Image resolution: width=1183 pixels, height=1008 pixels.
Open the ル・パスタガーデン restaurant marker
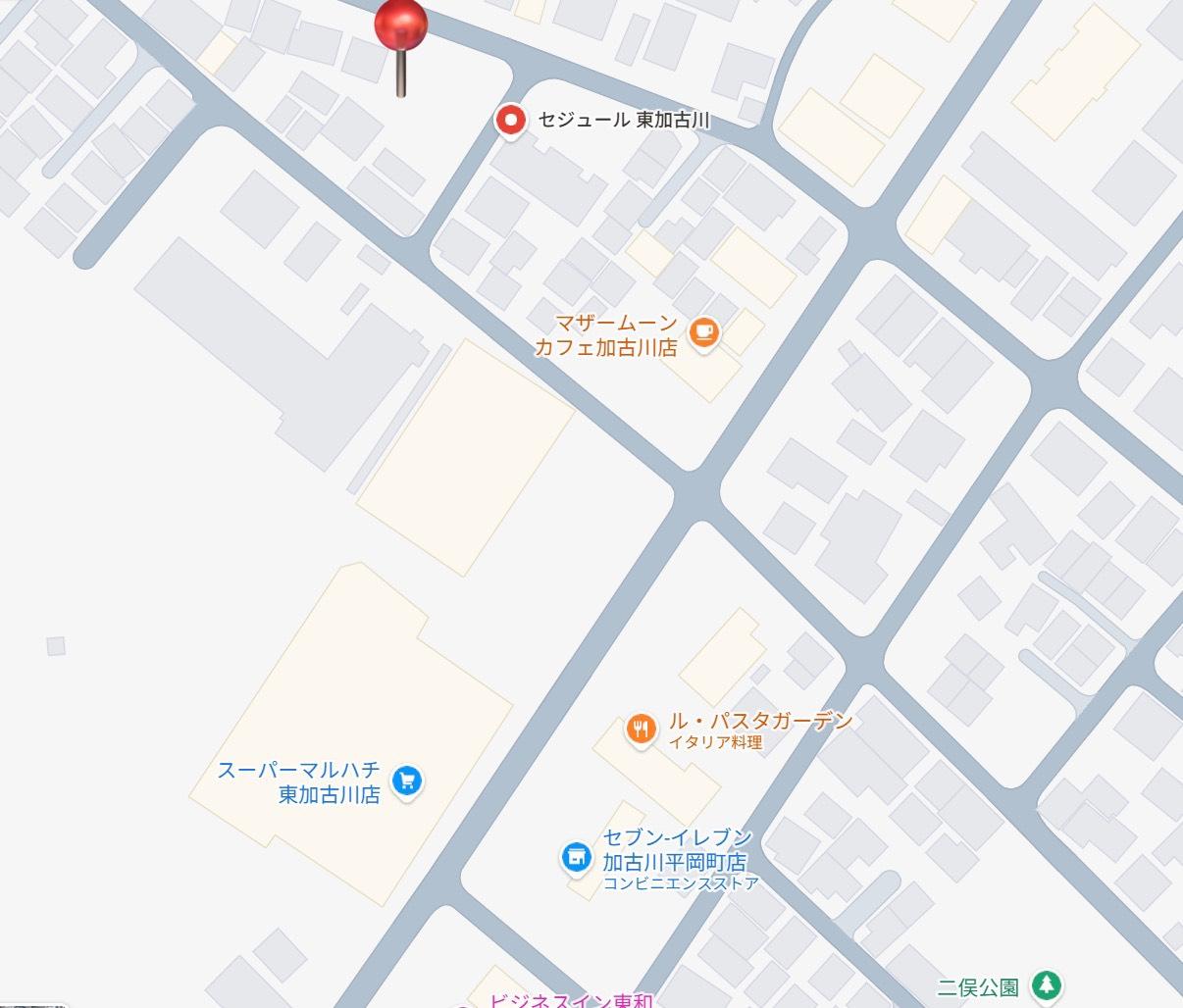[x=641, y=728]
